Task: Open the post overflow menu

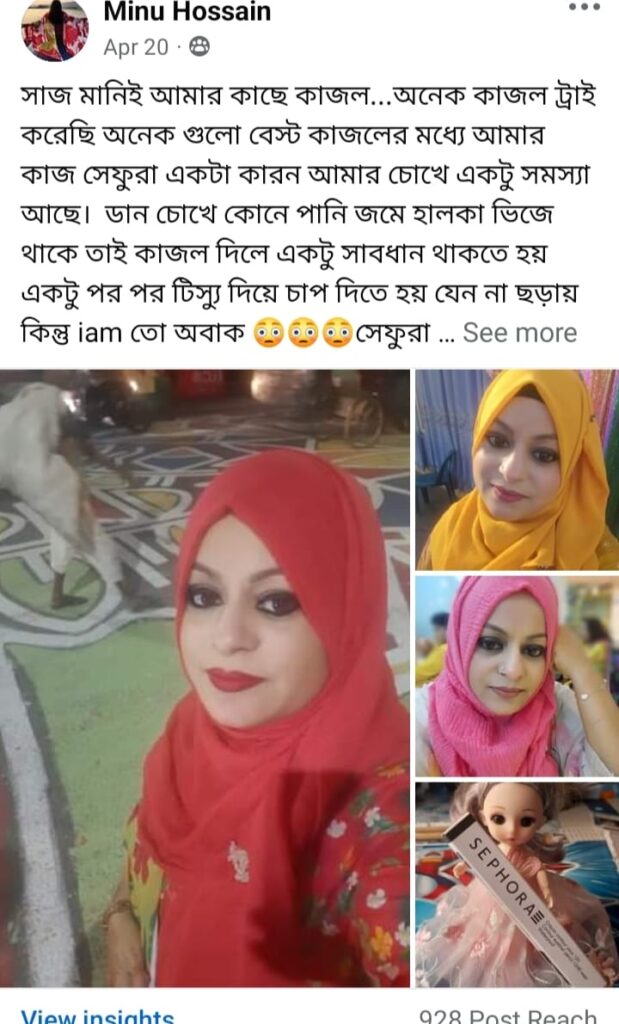Action: (x=584, y=6)
